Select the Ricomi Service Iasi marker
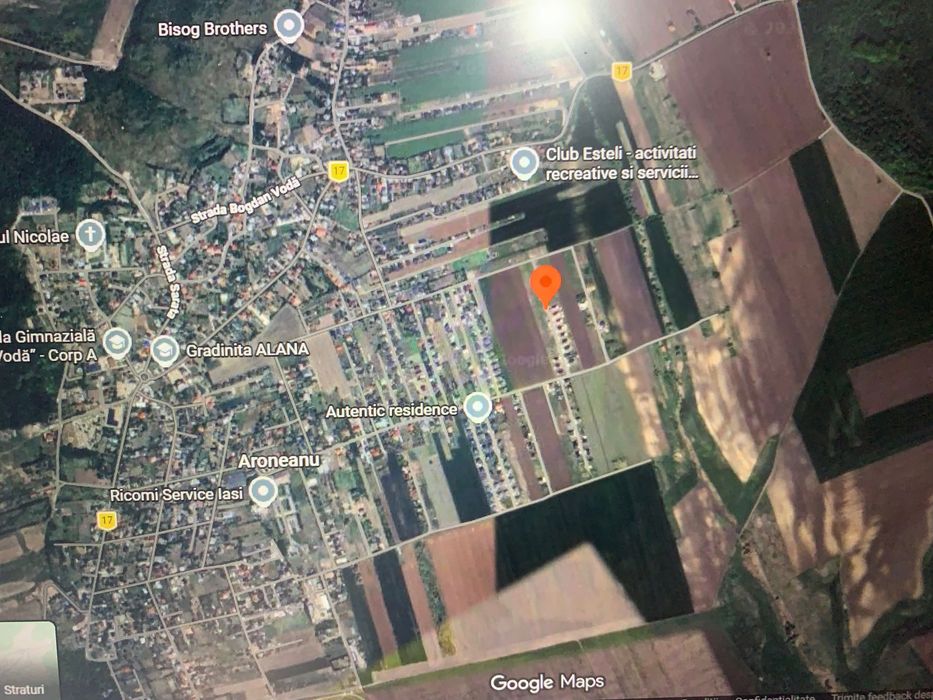Image resolution: width=933 pixels, height=700 pixels. (x=262, y=491)
